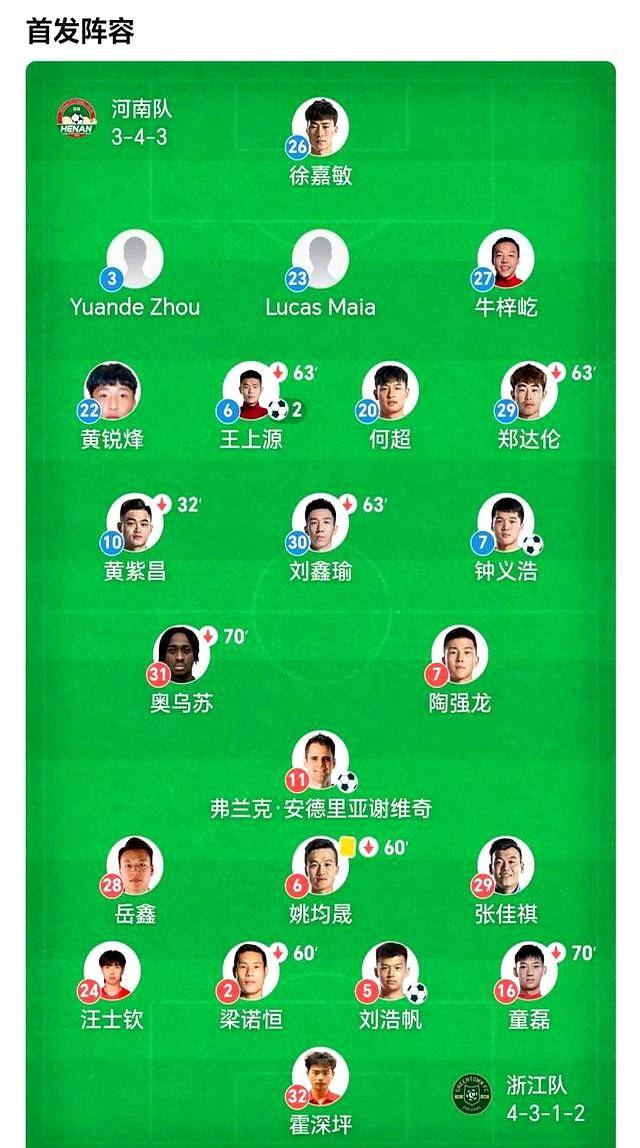
Task: View 陶强龙's player profile
Action: pyautogui.click(x=460, y=655)
